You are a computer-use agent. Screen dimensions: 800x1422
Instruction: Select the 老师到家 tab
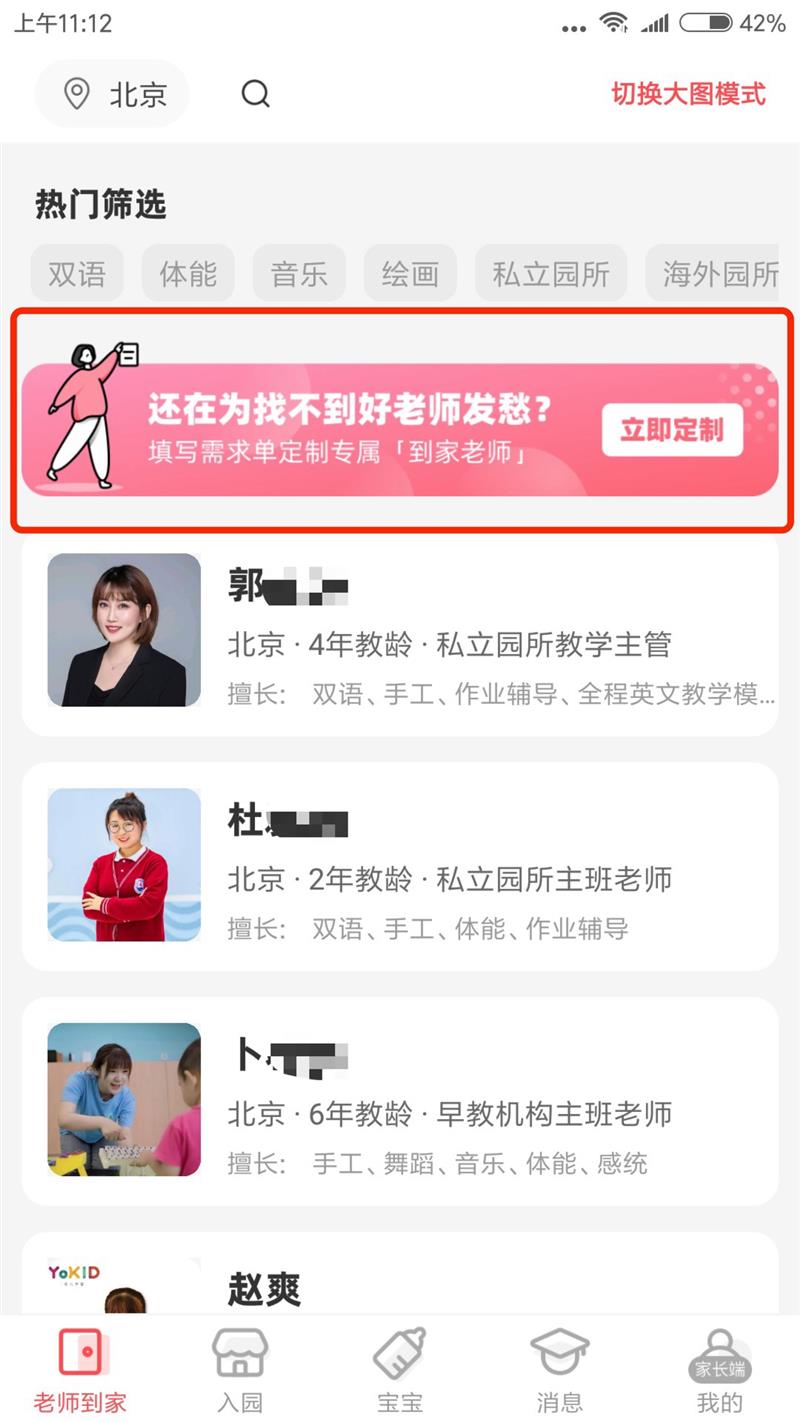click(80, 1370)
